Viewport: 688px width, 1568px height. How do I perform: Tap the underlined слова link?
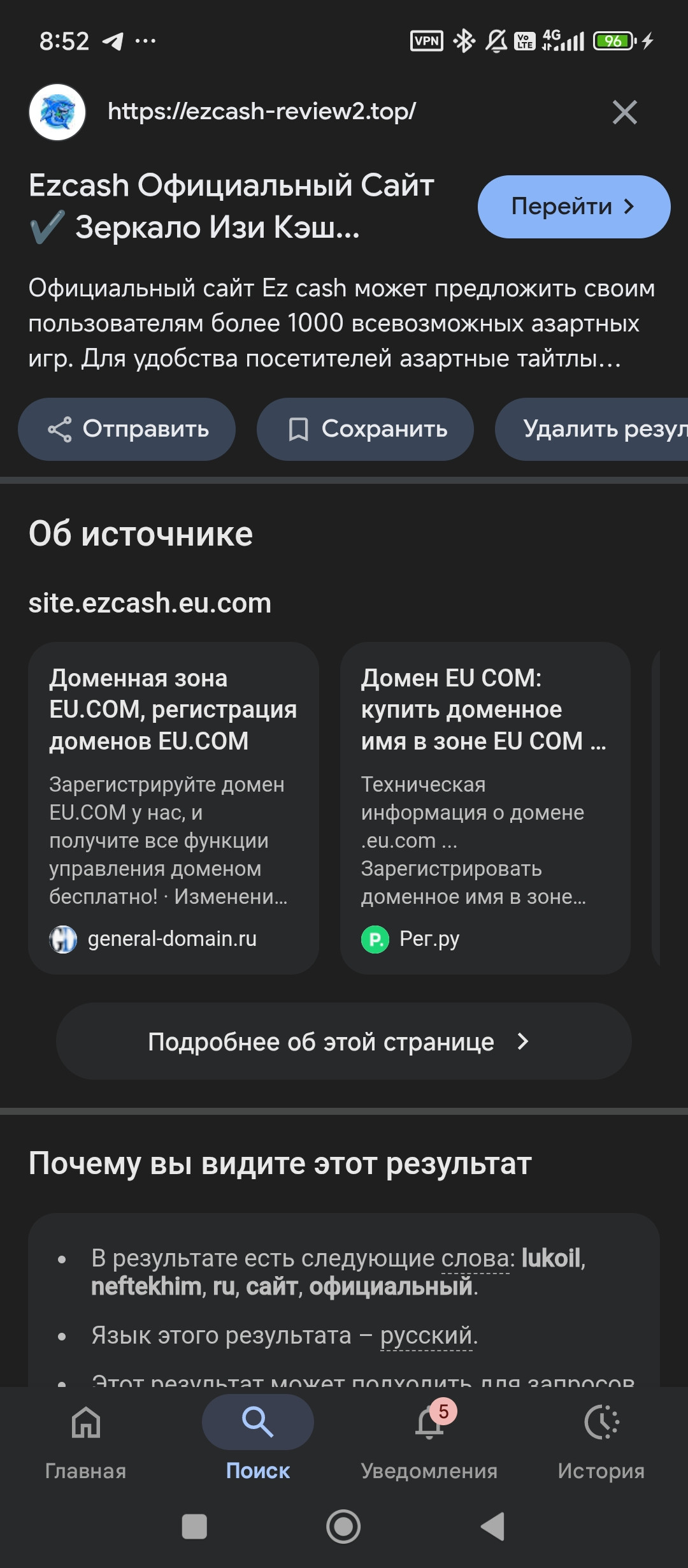point(475,1259)
